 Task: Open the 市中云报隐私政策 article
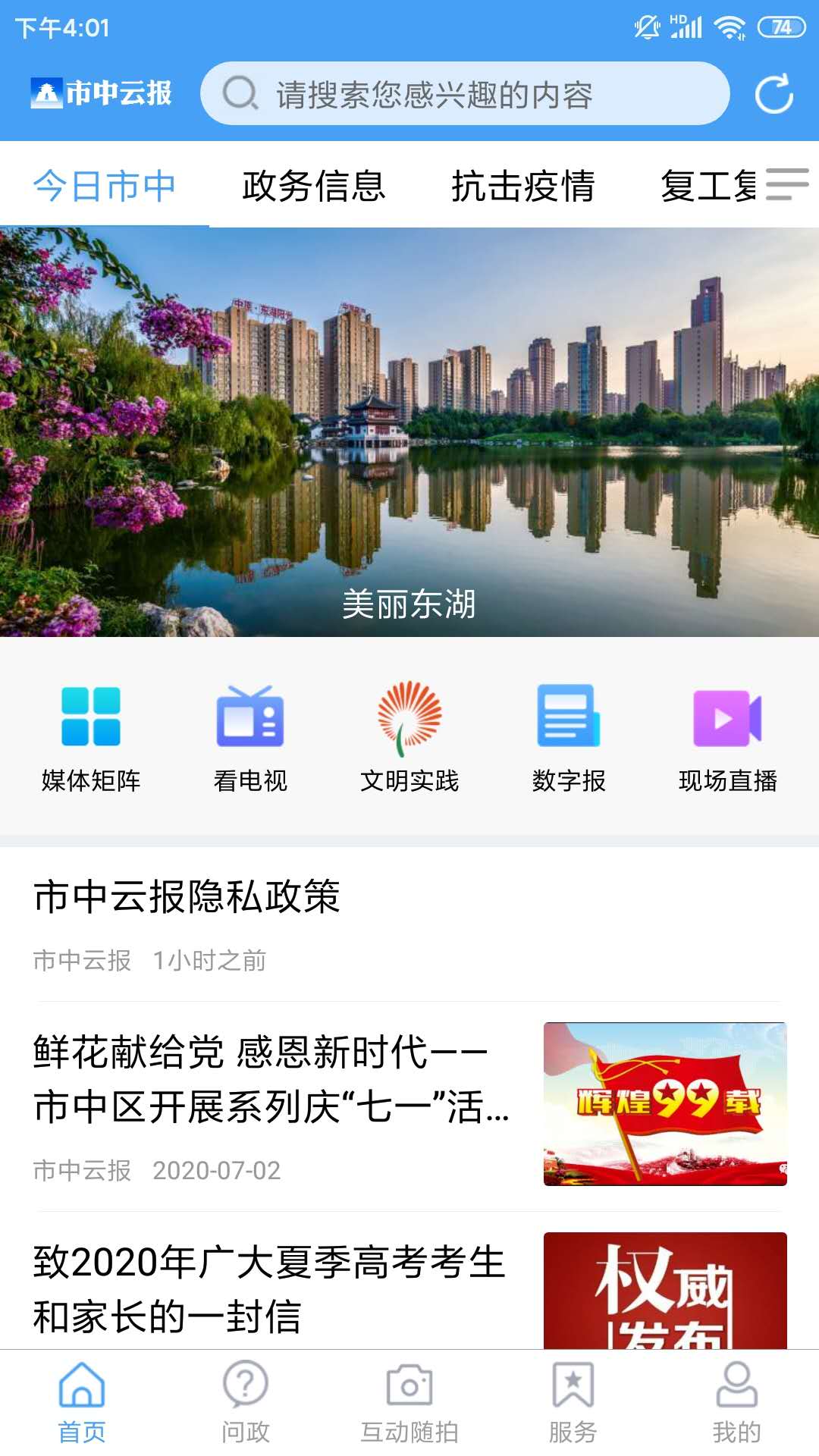click(x=409, y=924)
